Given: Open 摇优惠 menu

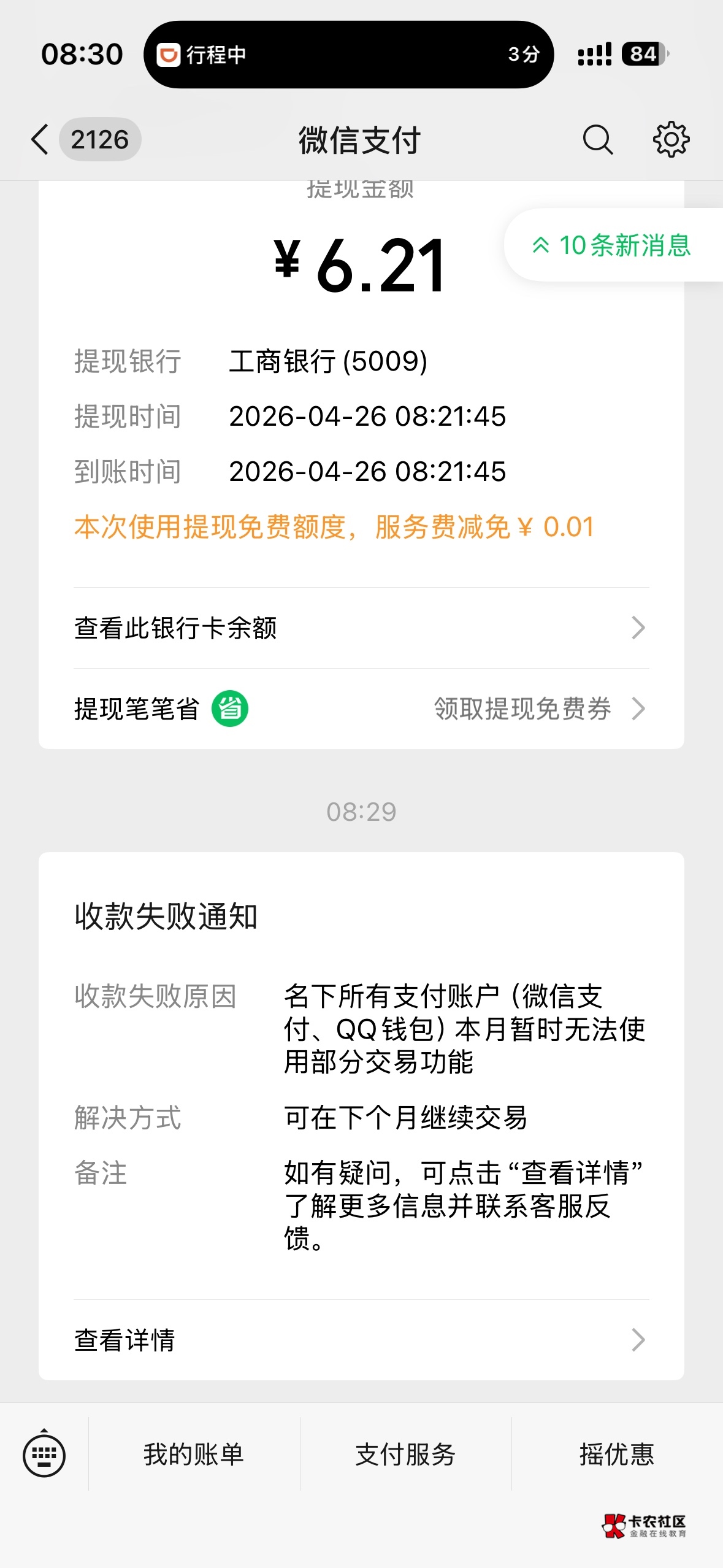Looking at the screenshot, I should coord(617,1455).
